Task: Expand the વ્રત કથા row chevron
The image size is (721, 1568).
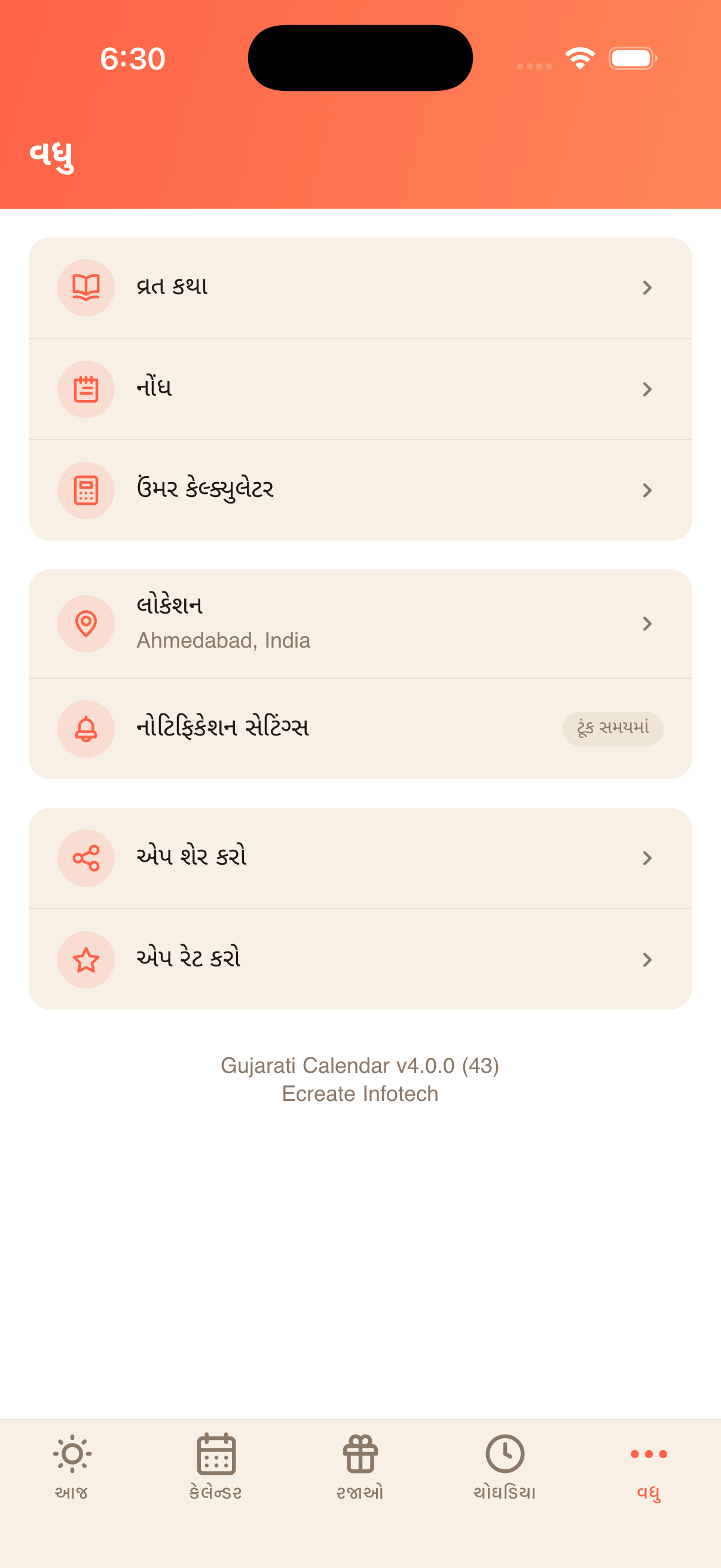Action: click(x=647, y=287)
